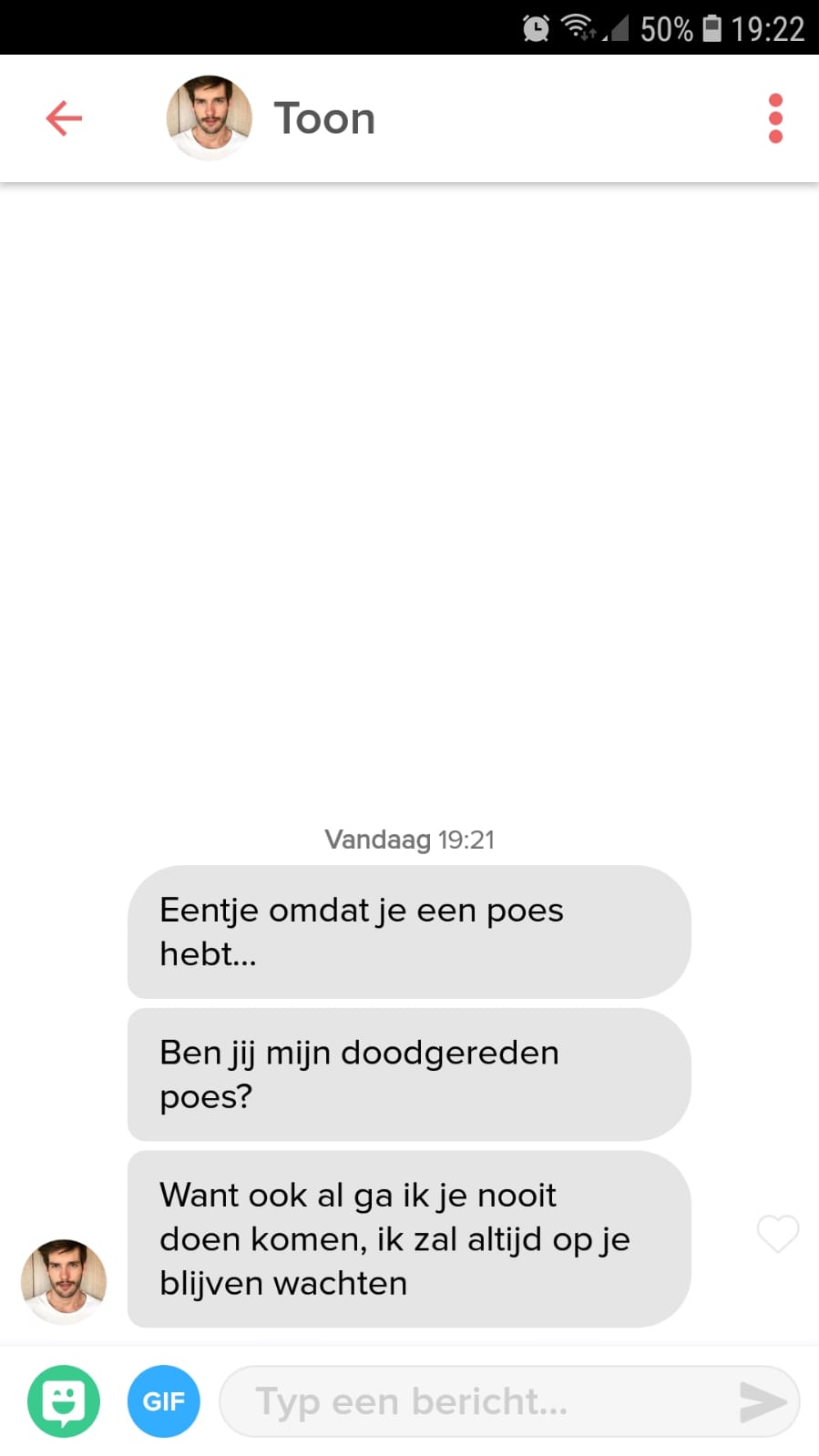Open the GIF picker

tap(164, 1401)
